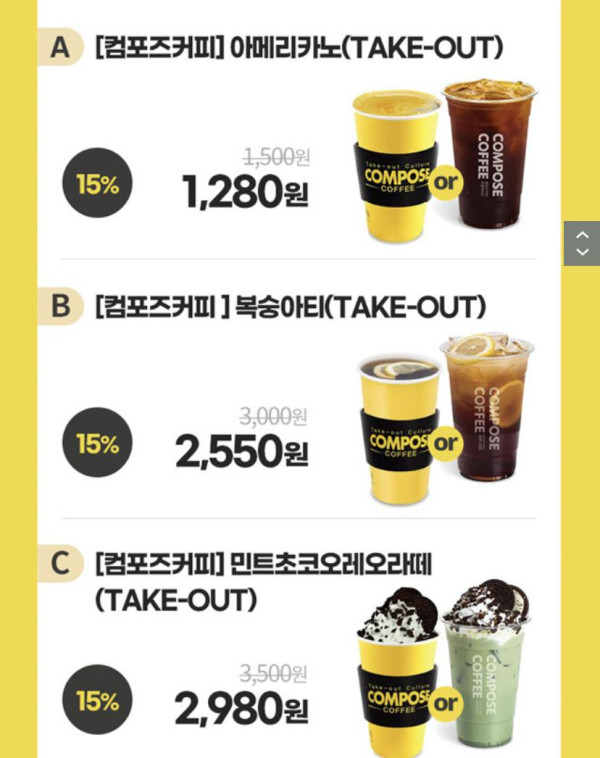The height and width of the screenshot is (758, 600).
Task: Tap the up chevron to jump to top
Action: coord(582,235)
